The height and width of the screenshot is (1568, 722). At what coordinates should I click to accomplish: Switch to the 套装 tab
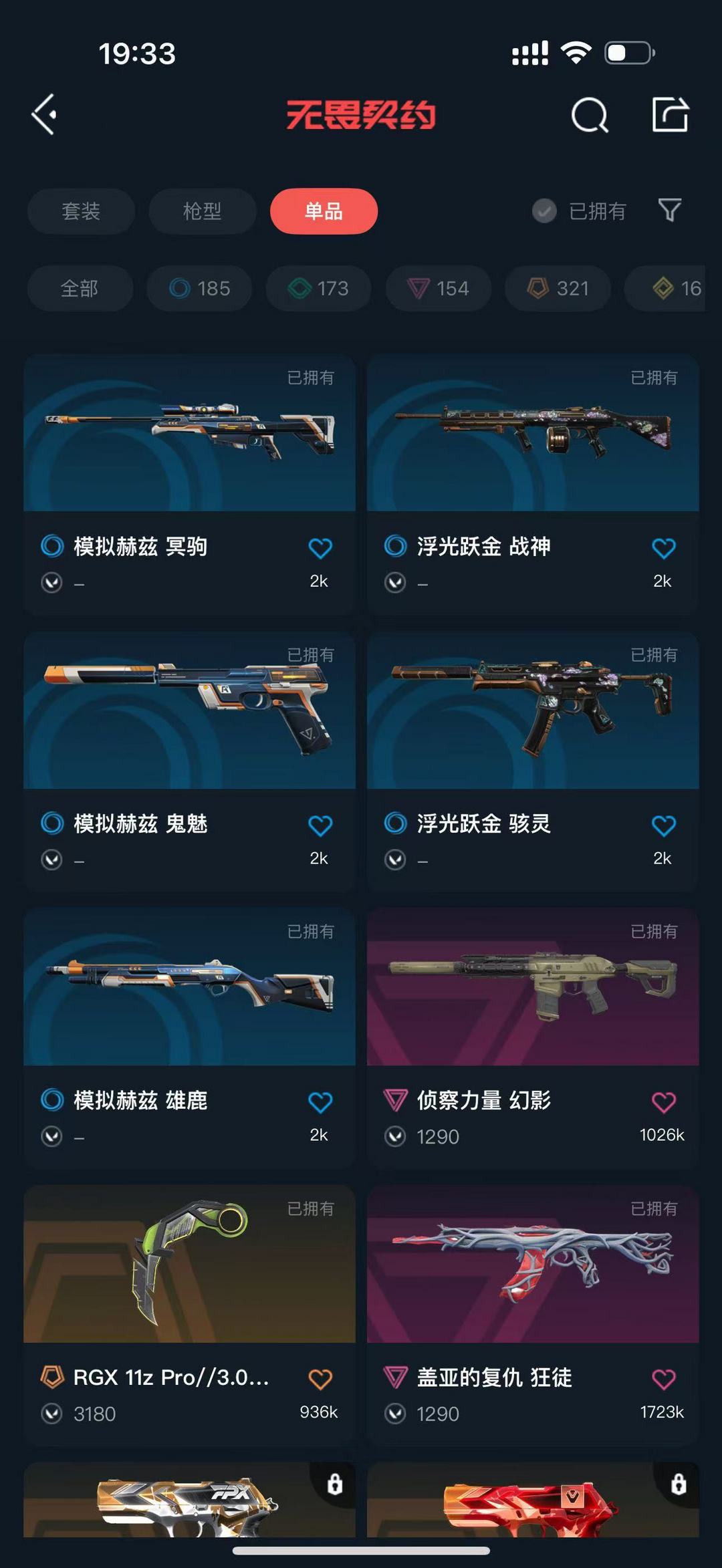[81, 211]
